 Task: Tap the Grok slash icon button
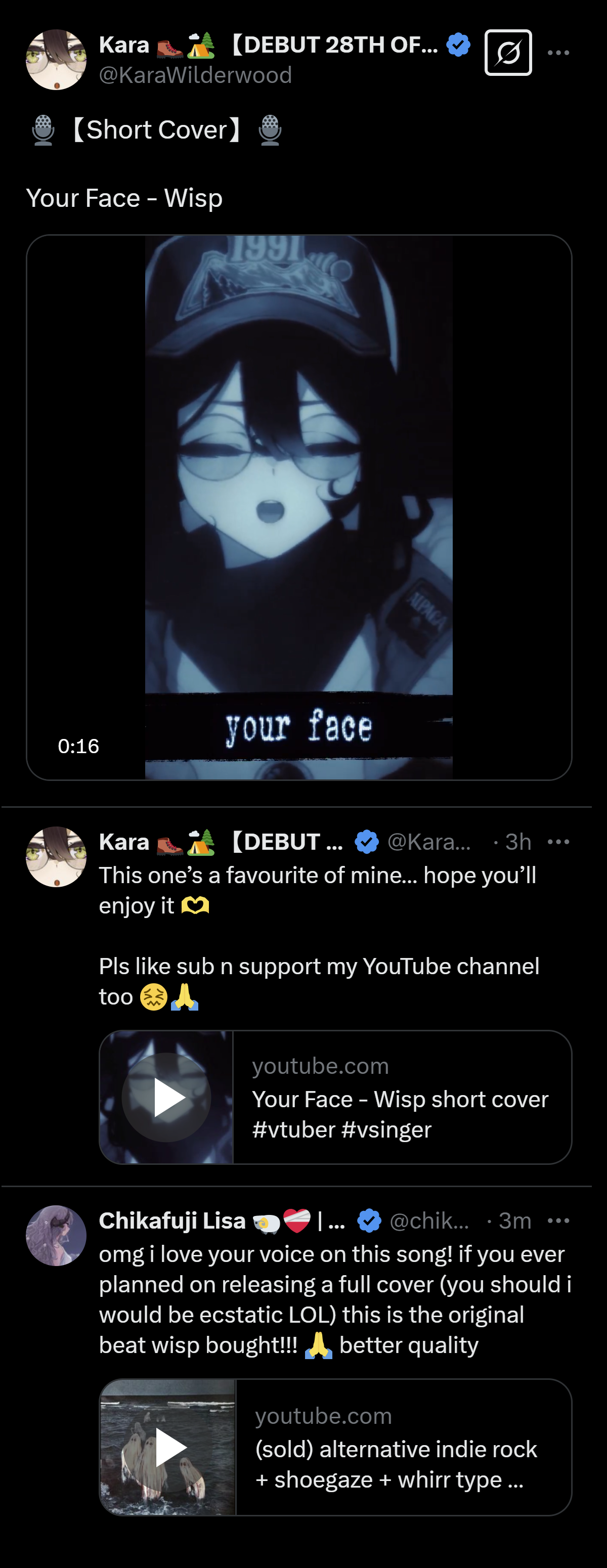(508, 53)
